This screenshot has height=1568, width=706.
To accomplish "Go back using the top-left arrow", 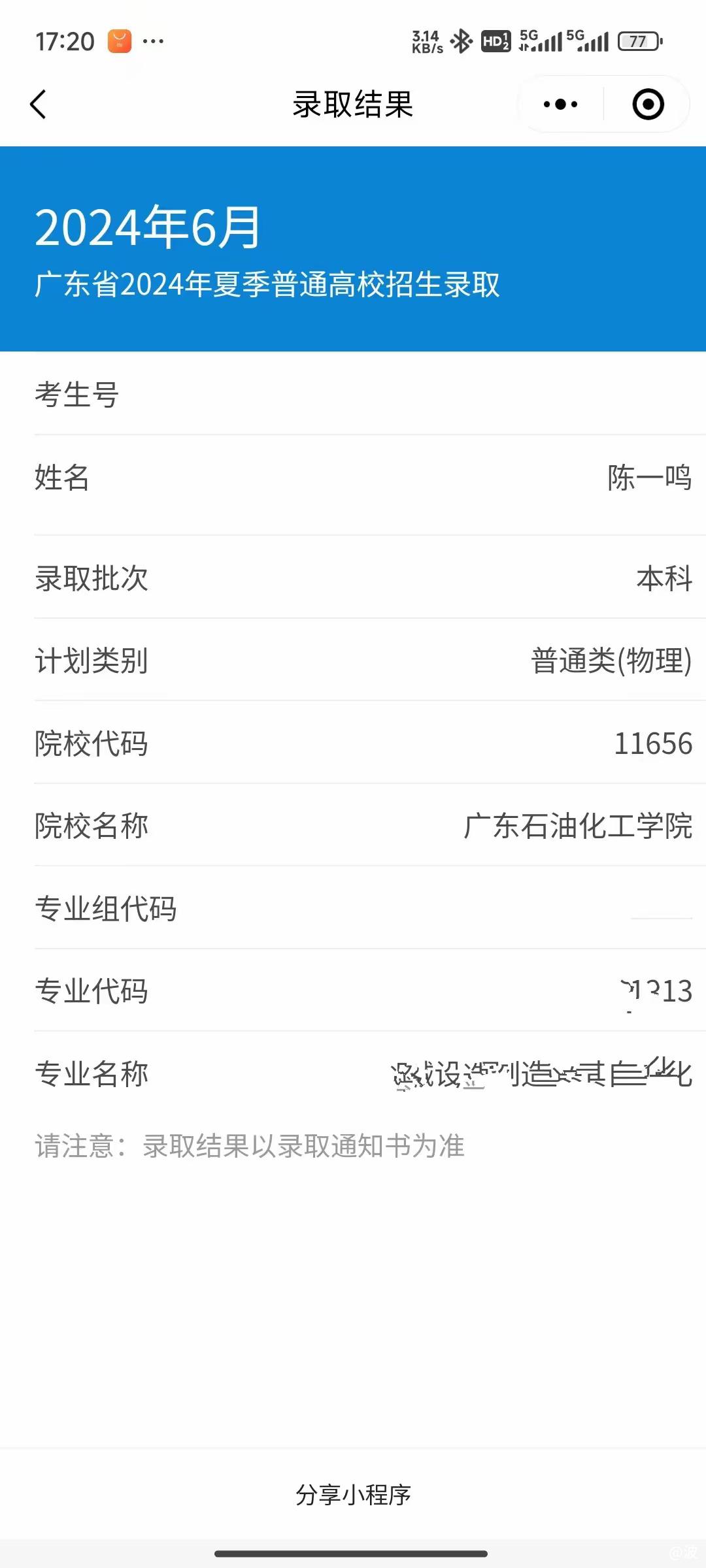I will coord(39,105).
